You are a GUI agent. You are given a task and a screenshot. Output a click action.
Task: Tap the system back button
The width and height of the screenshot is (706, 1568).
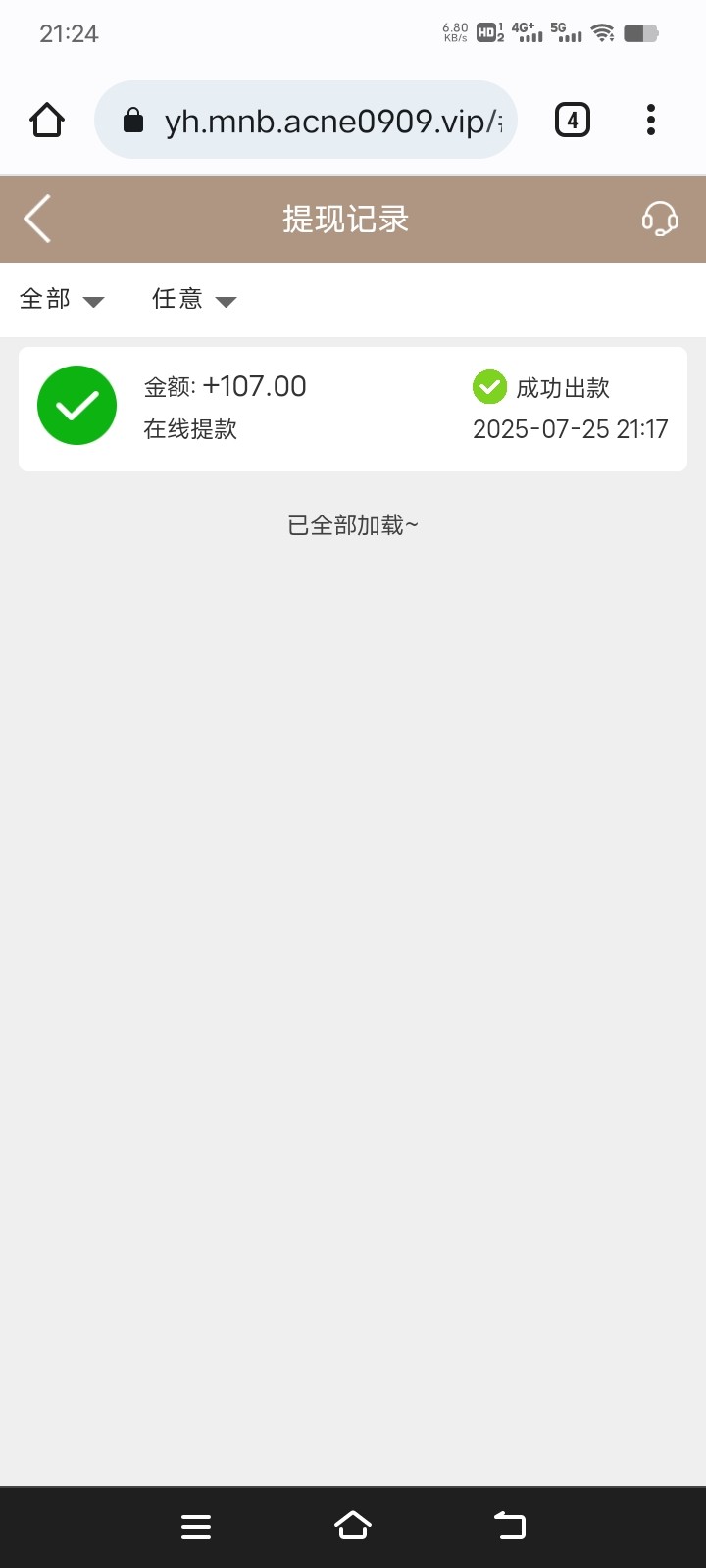pyautogui.click(x=510, y=1525)
